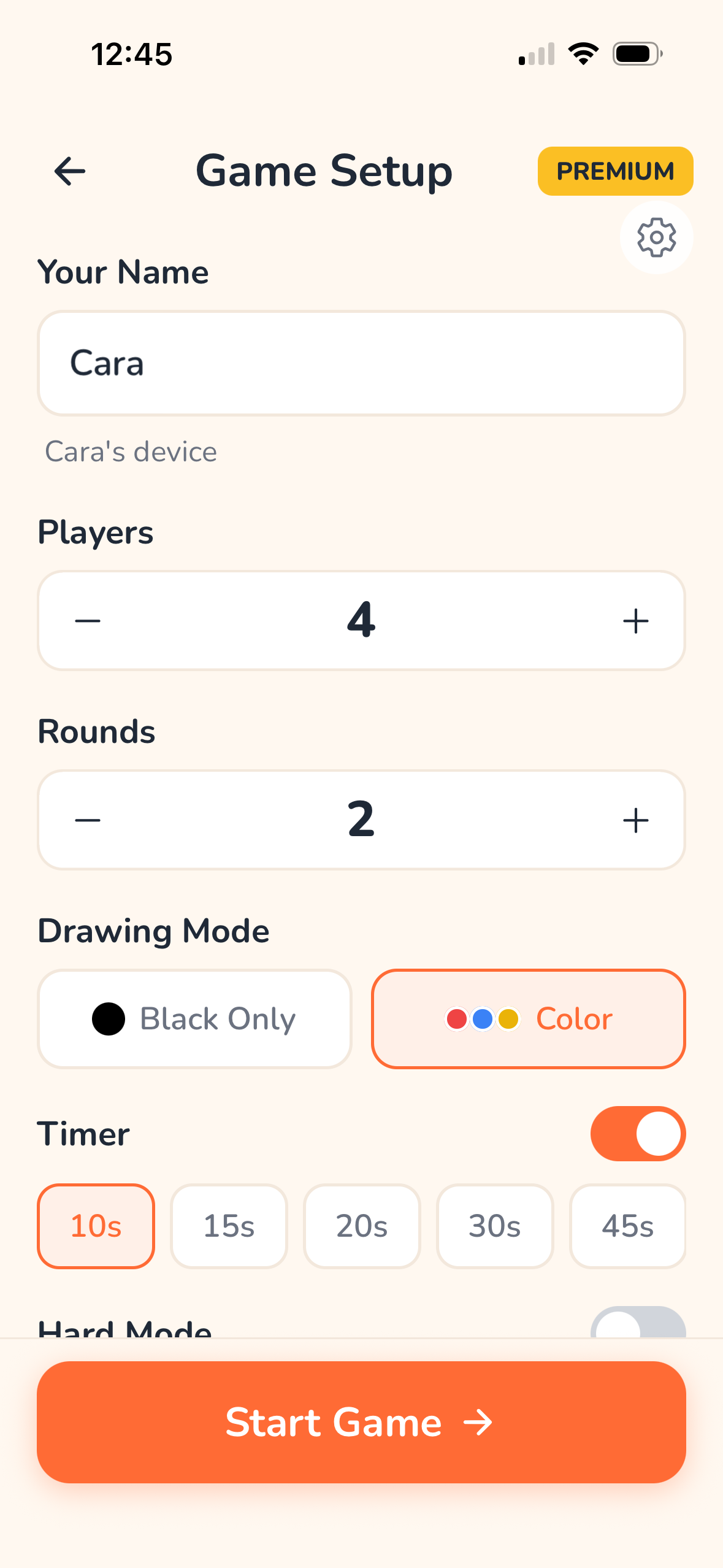
Task: Click the name field showing Cara
Action: (361, 362)
